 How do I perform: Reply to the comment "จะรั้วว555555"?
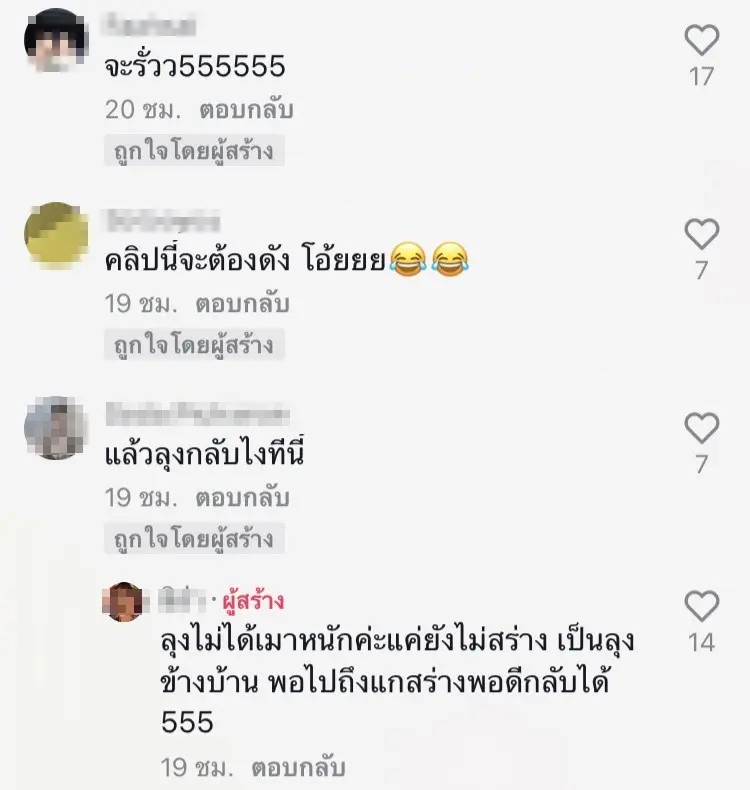[244, 109]
